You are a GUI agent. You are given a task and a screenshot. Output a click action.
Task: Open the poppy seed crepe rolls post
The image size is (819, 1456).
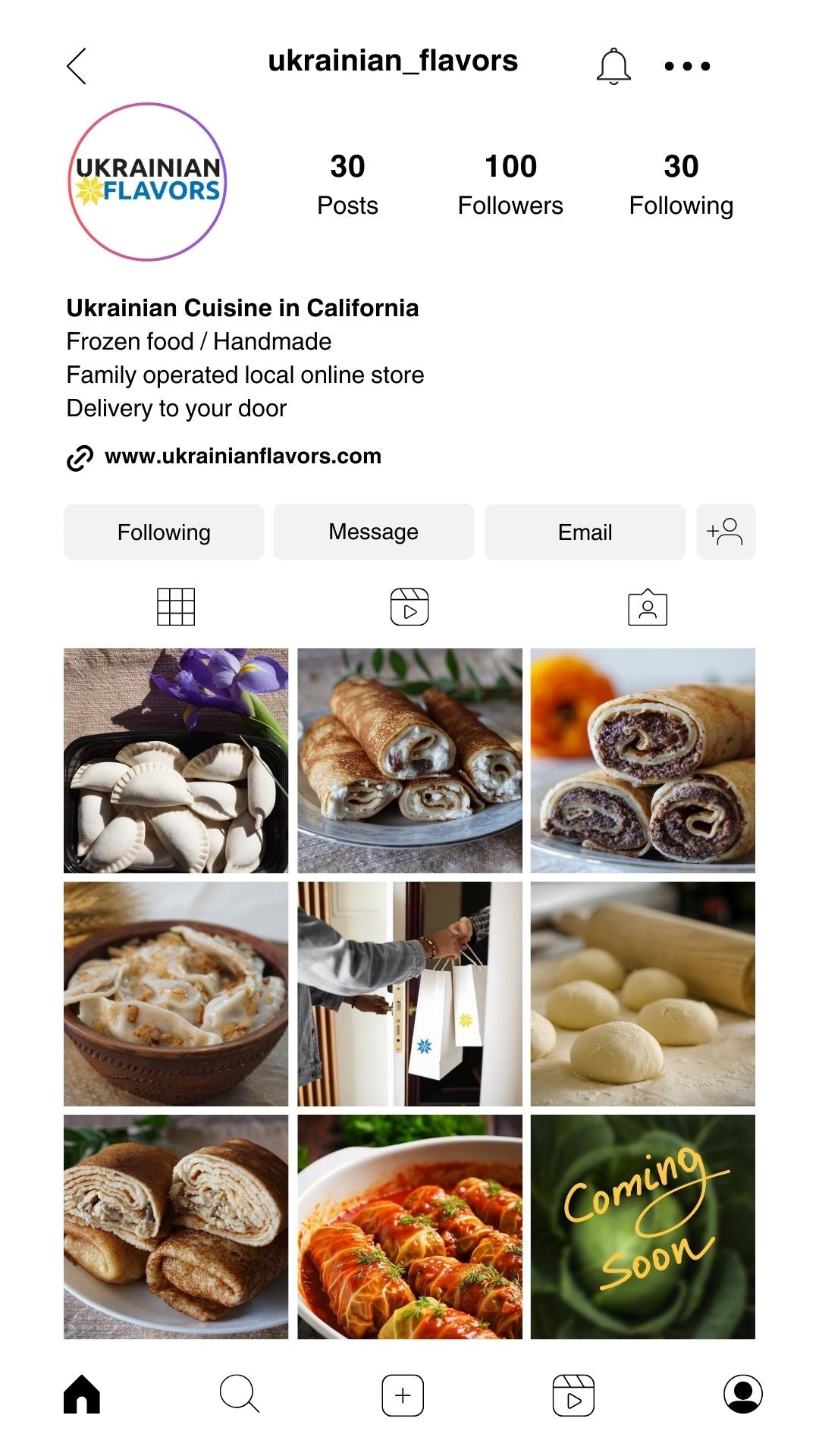click(x=643, y=761)
